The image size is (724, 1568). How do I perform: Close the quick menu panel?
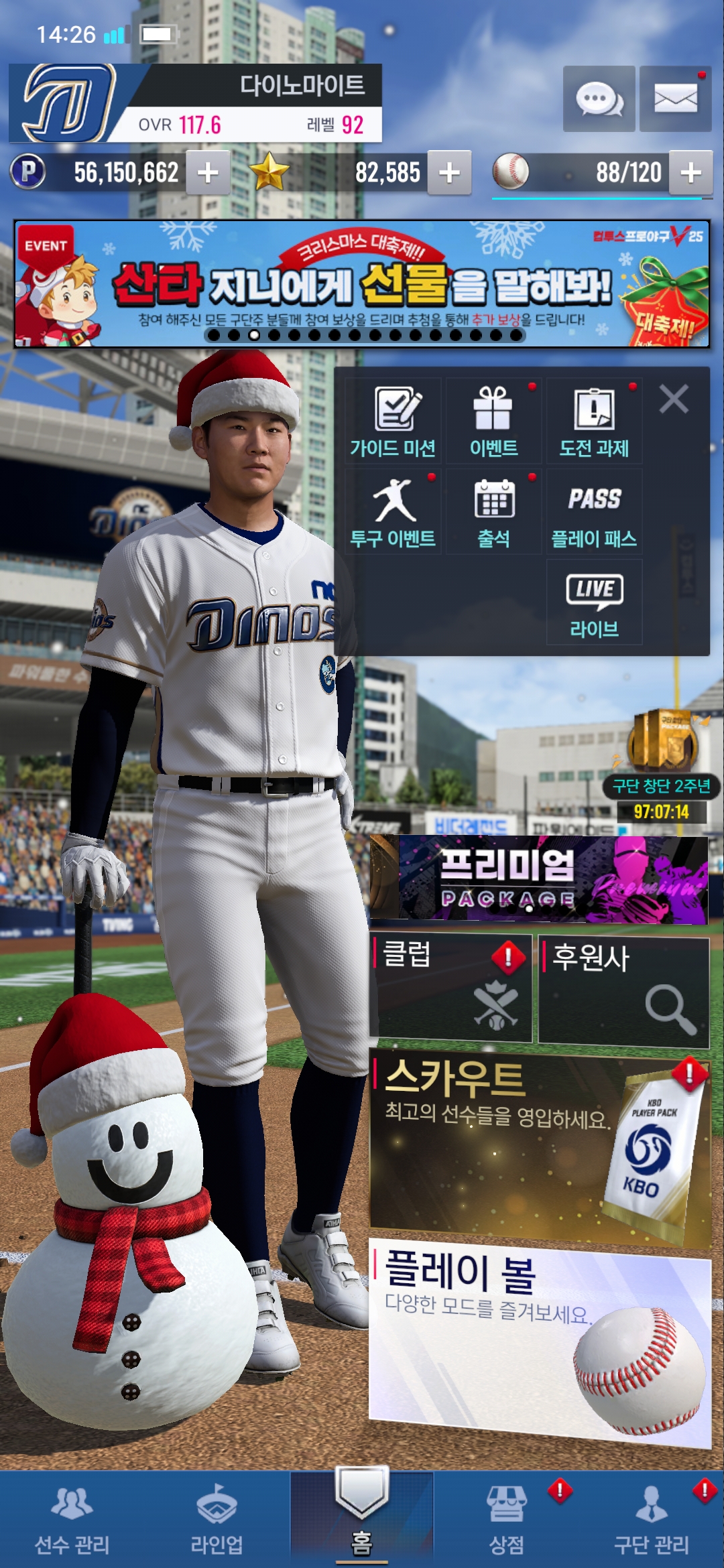[x=674, y=399]
